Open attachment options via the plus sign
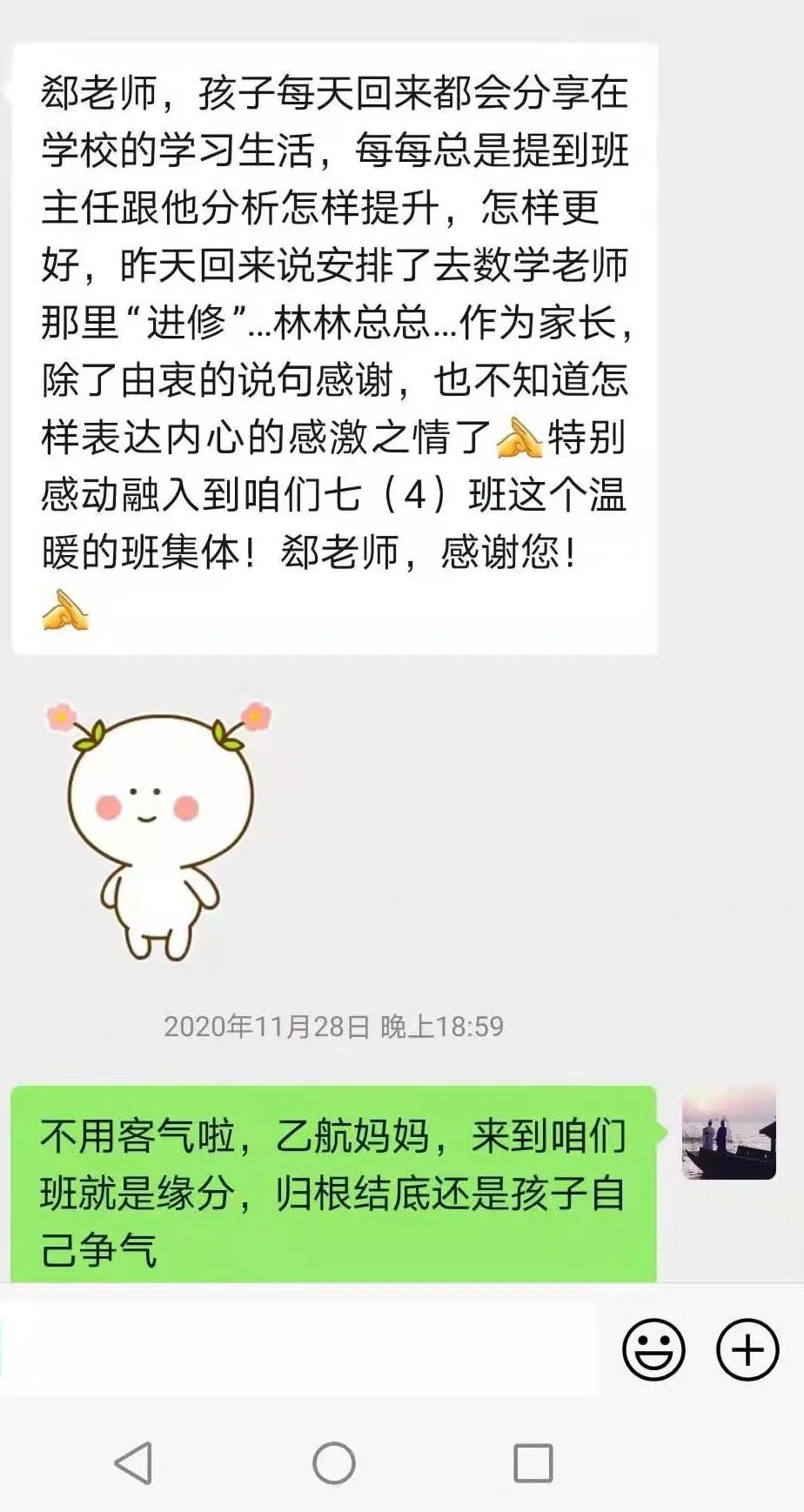 click(x=747, y=1348)
